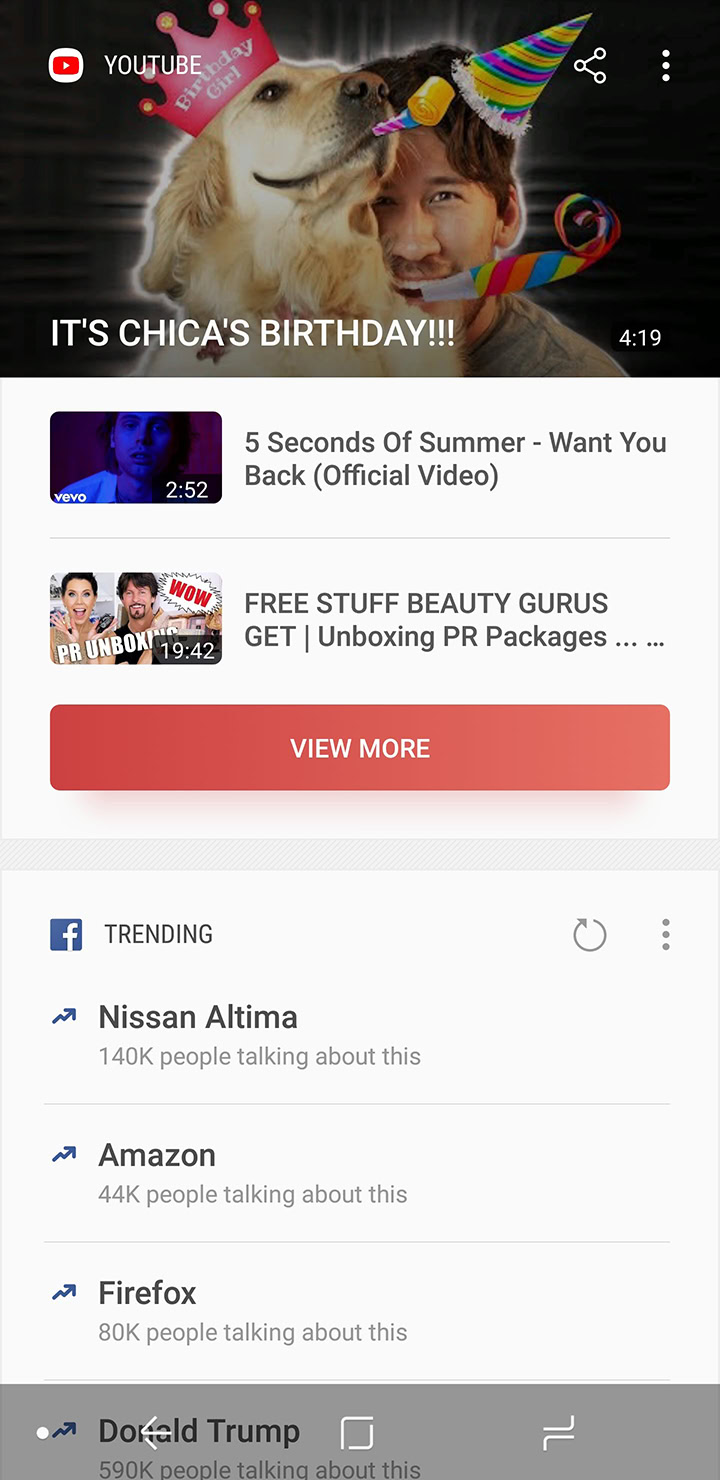This screenshot has height=1480, width=720.
Task: Open the YouTube card overflow menu
Action: pos(666,66)
